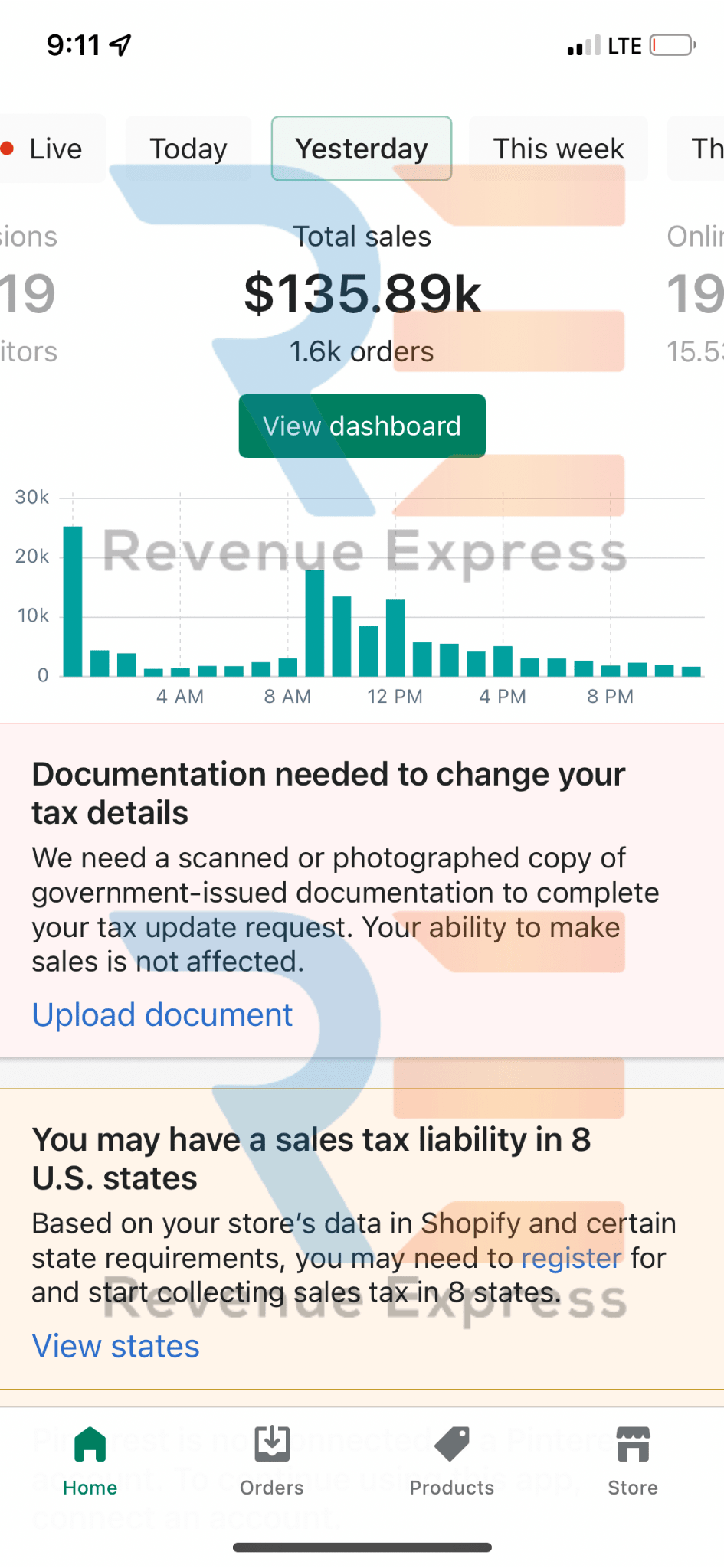724x1568 pixels.
Task: Select the Yesterday time range
Action: coord(362,149)
